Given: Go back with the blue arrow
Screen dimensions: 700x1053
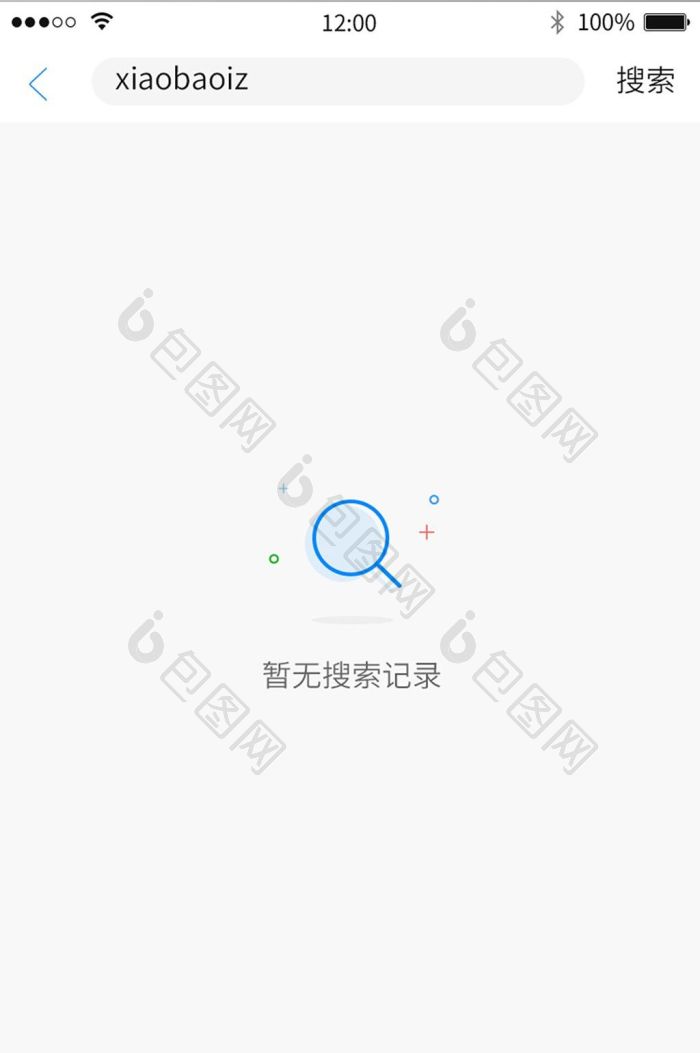Looking at the screenshot, I should click(x=38, y=84).
